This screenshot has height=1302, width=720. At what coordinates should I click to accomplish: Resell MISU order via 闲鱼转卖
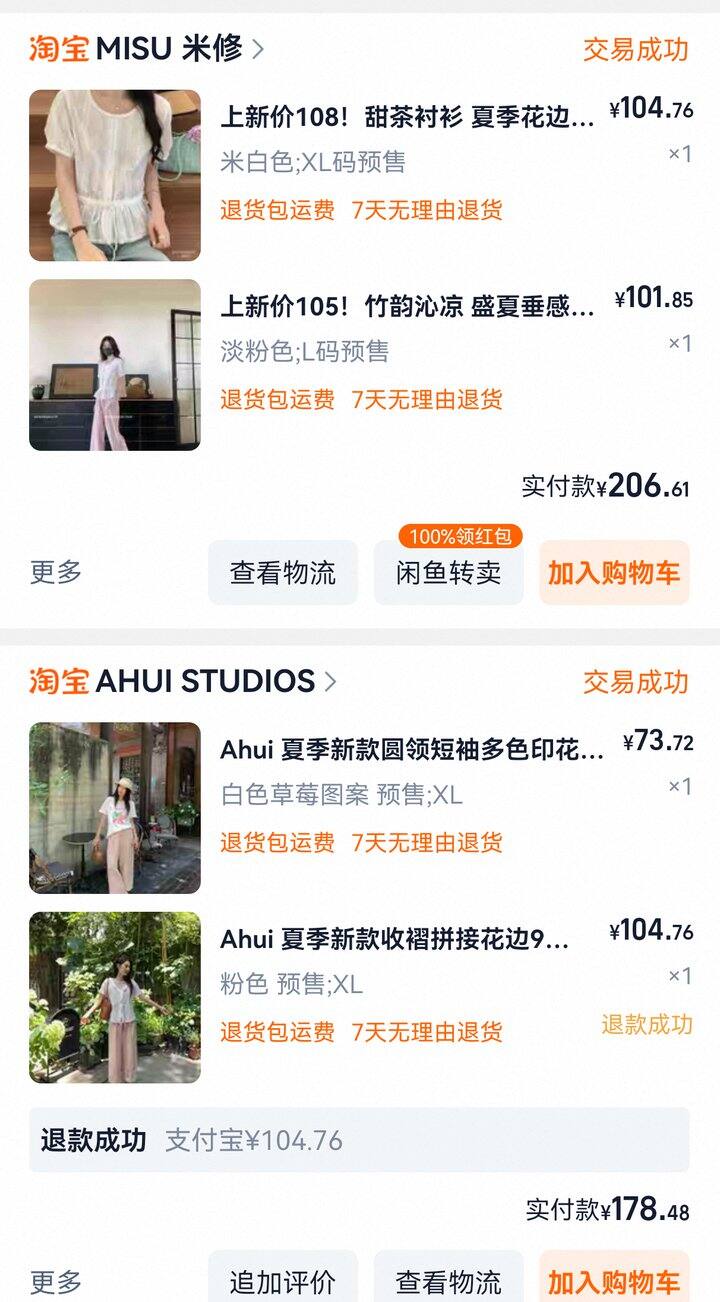[449, 572]
